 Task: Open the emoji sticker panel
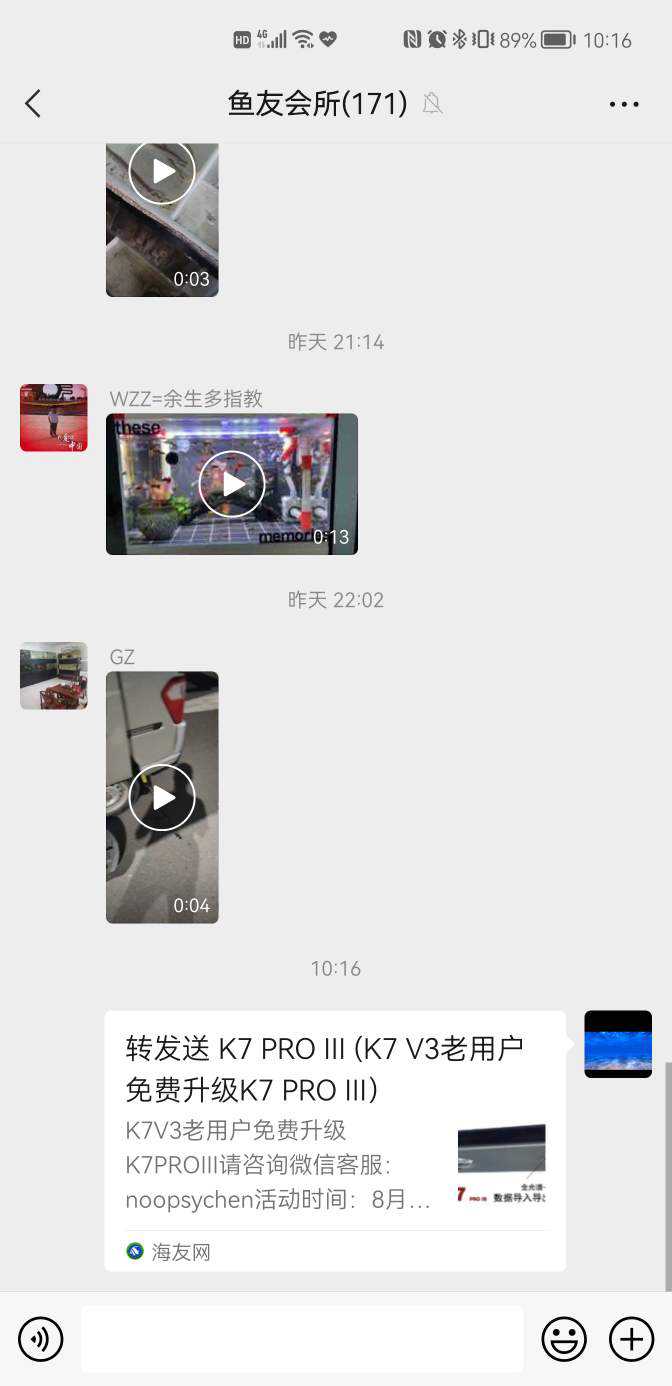[564, 1338]
